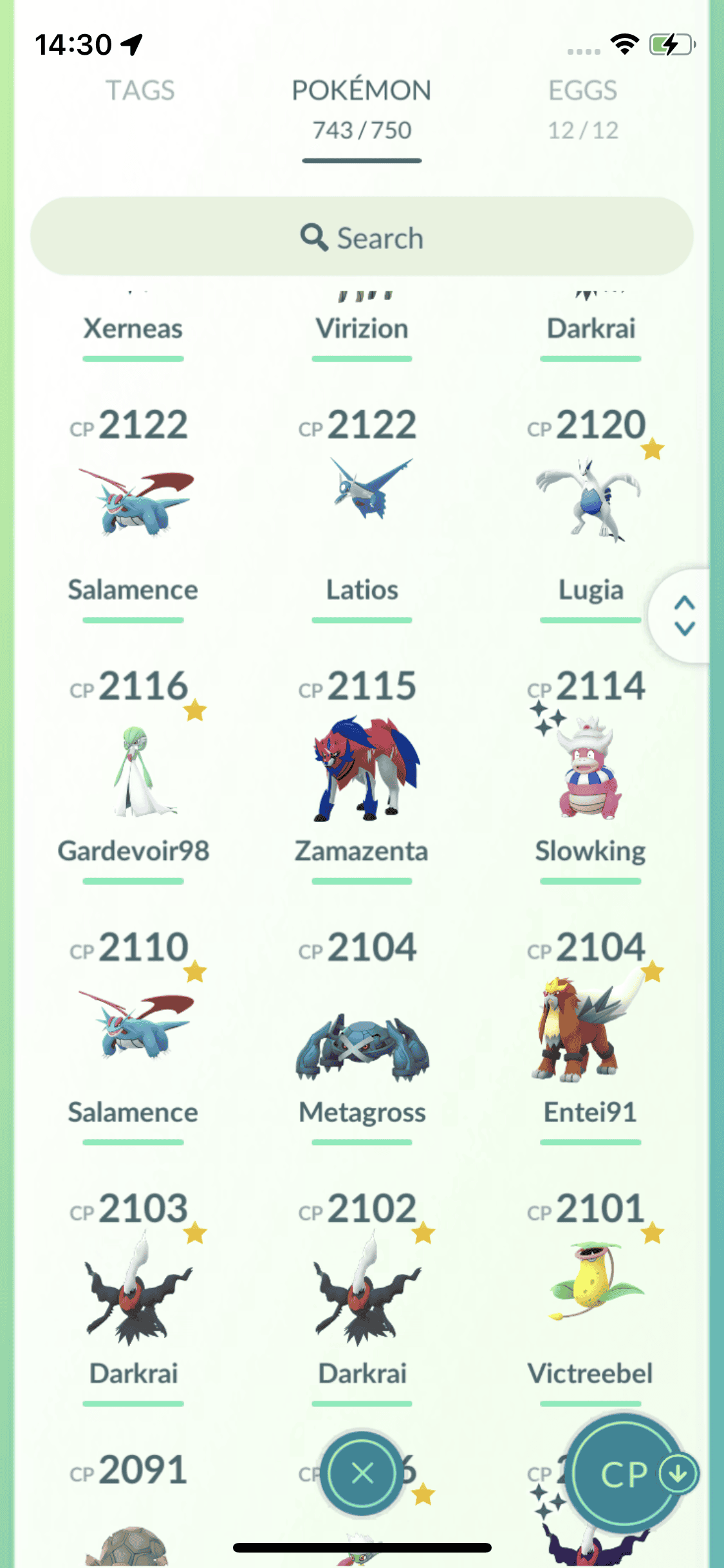The height and width of the screenshot is (1568, 724).
Task: Close the Pokémon storage screen
Action: coord(363,1473)
